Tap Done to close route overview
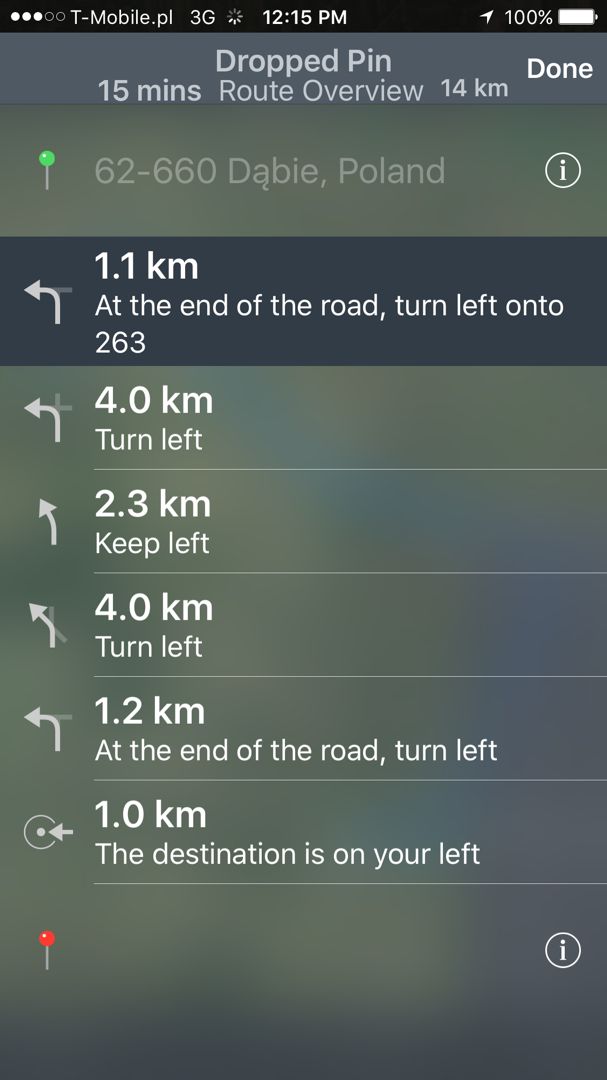 click(559, 68)
